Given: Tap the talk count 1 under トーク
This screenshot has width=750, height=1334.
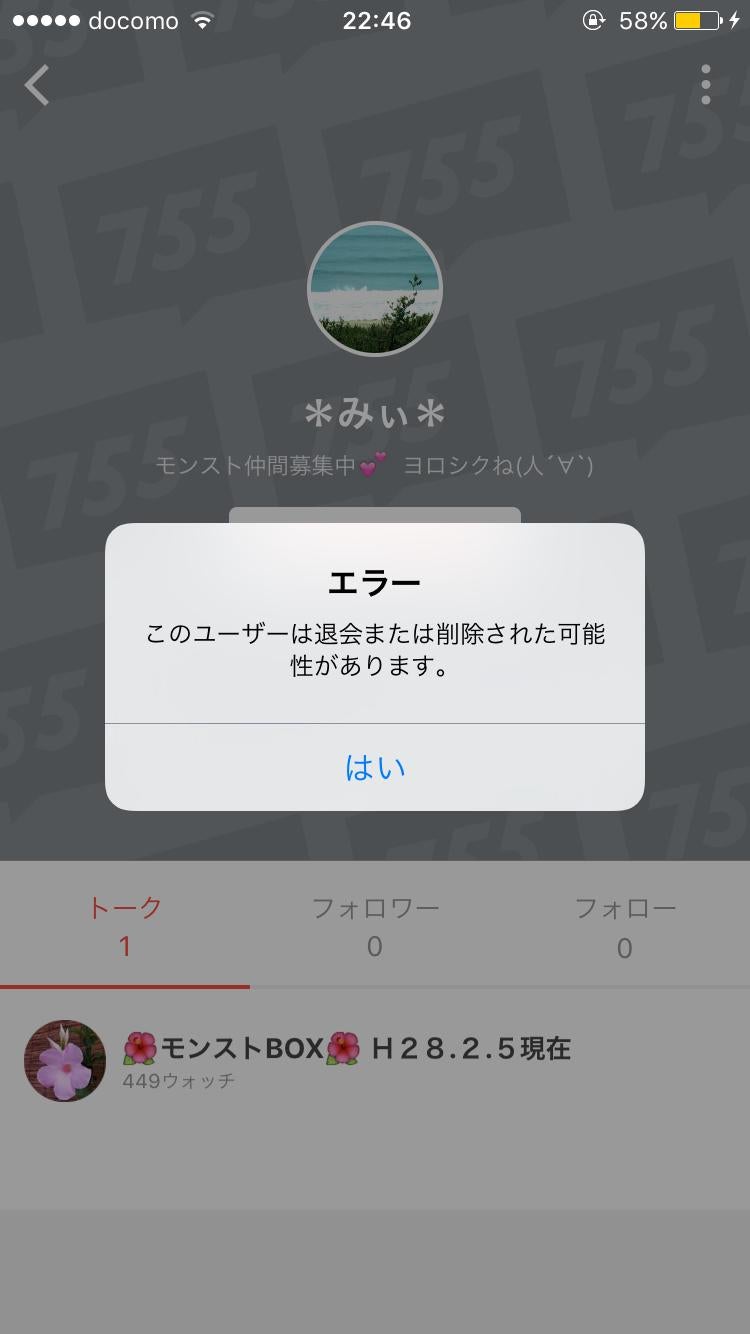Looking at the screenshot, I should click(124, 947).
